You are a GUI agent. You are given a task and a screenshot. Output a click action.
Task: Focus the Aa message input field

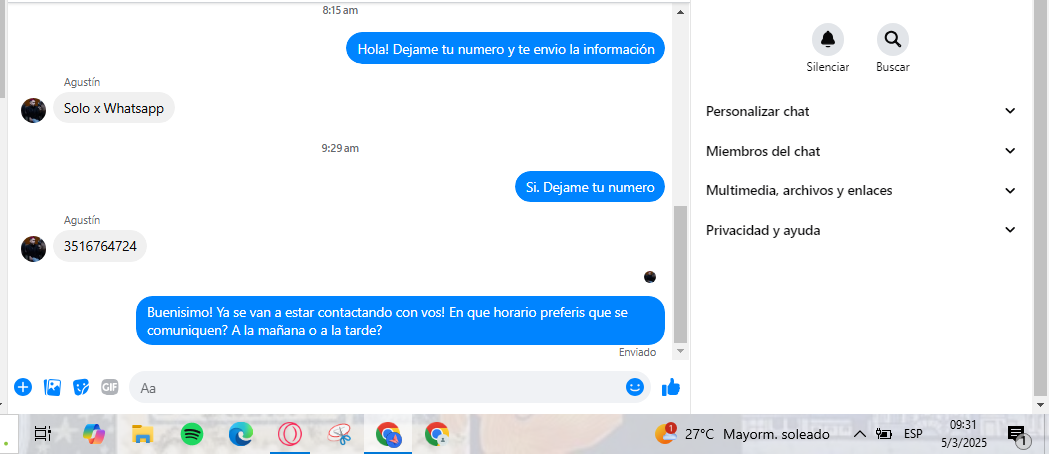380,387
